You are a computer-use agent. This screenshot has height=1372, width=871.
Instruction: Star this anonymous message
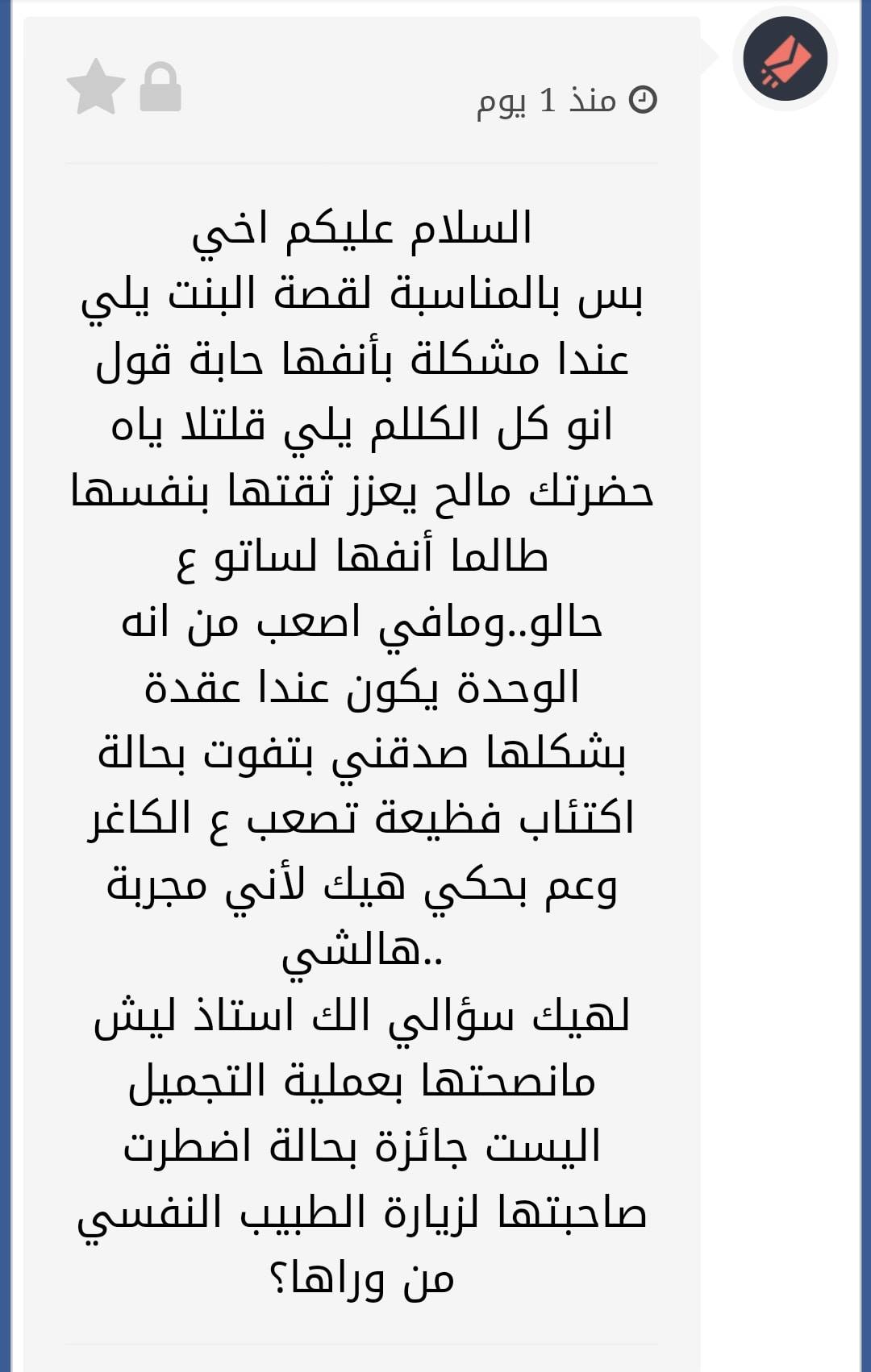[96, 86]
